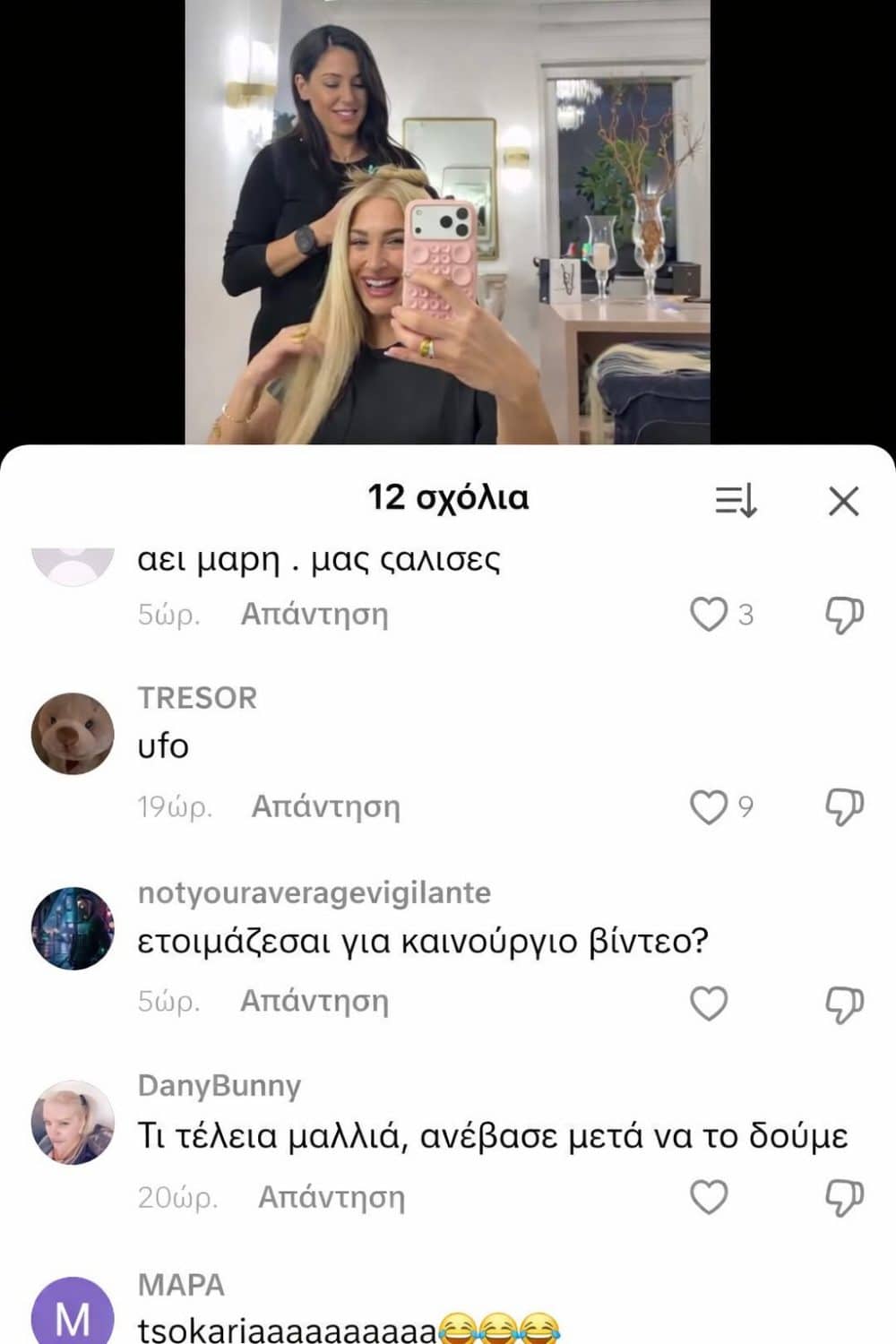Reply to TRESOR's comment
Viewport: 896px width, 1344px height.
[x=325, y=806]
